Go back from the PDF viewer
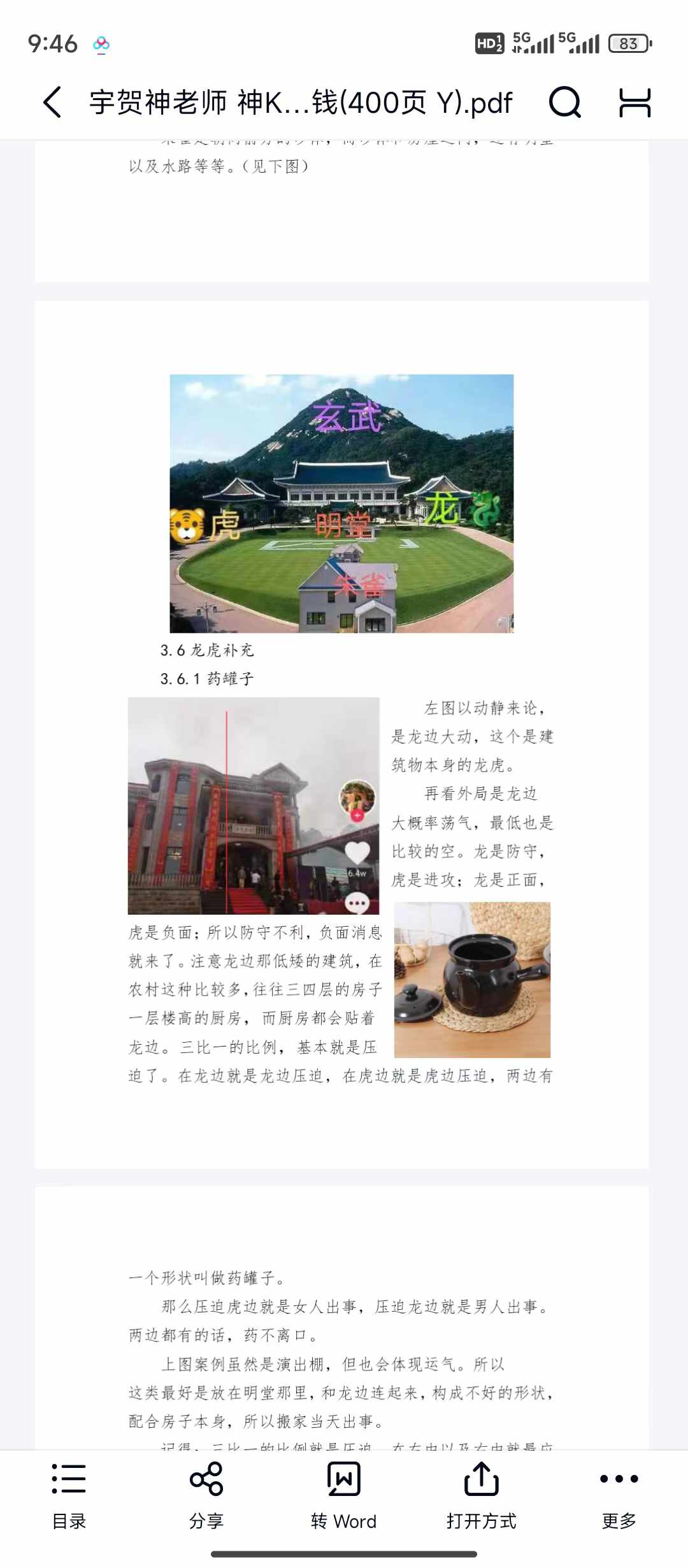Screen dimensions: 688x1568 (x=52, y=102)
